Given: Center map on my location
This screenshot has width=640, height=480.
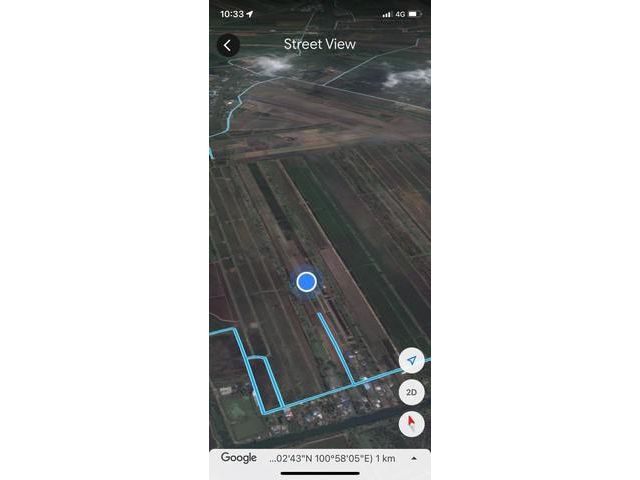Looking at the screenshot, I should 411,360.
